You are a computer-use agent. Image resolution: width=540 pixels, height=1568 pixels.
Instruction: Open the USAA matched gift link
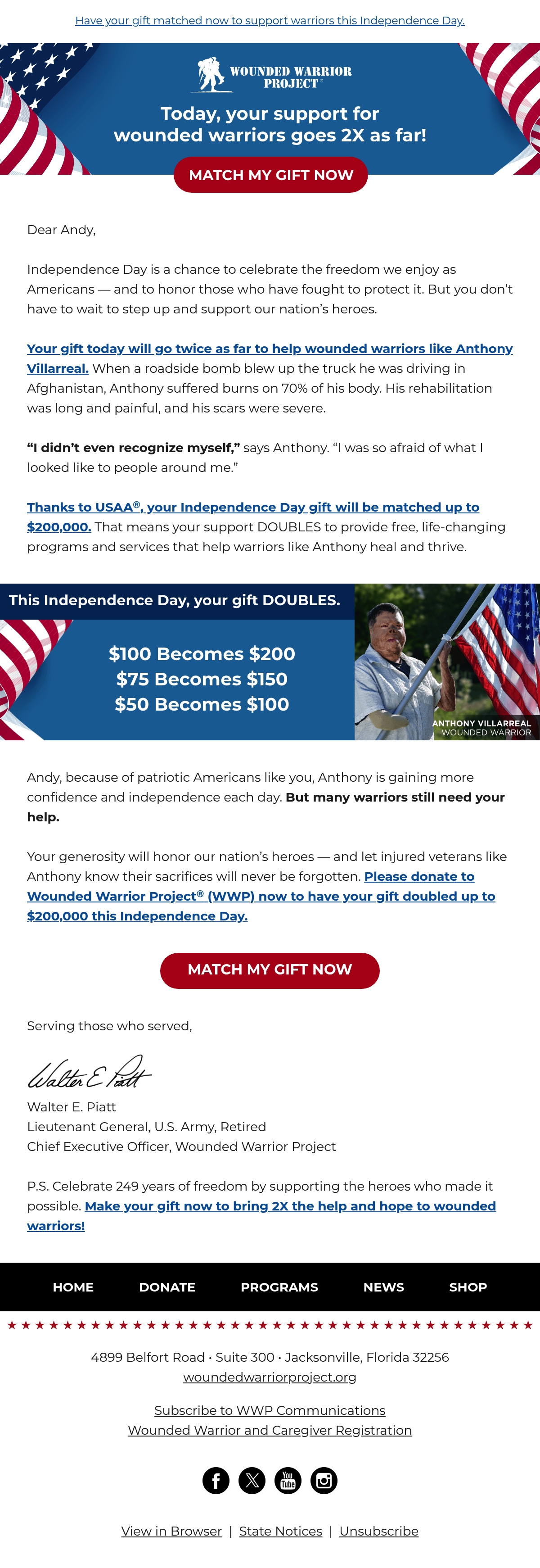tap(253, 517)
